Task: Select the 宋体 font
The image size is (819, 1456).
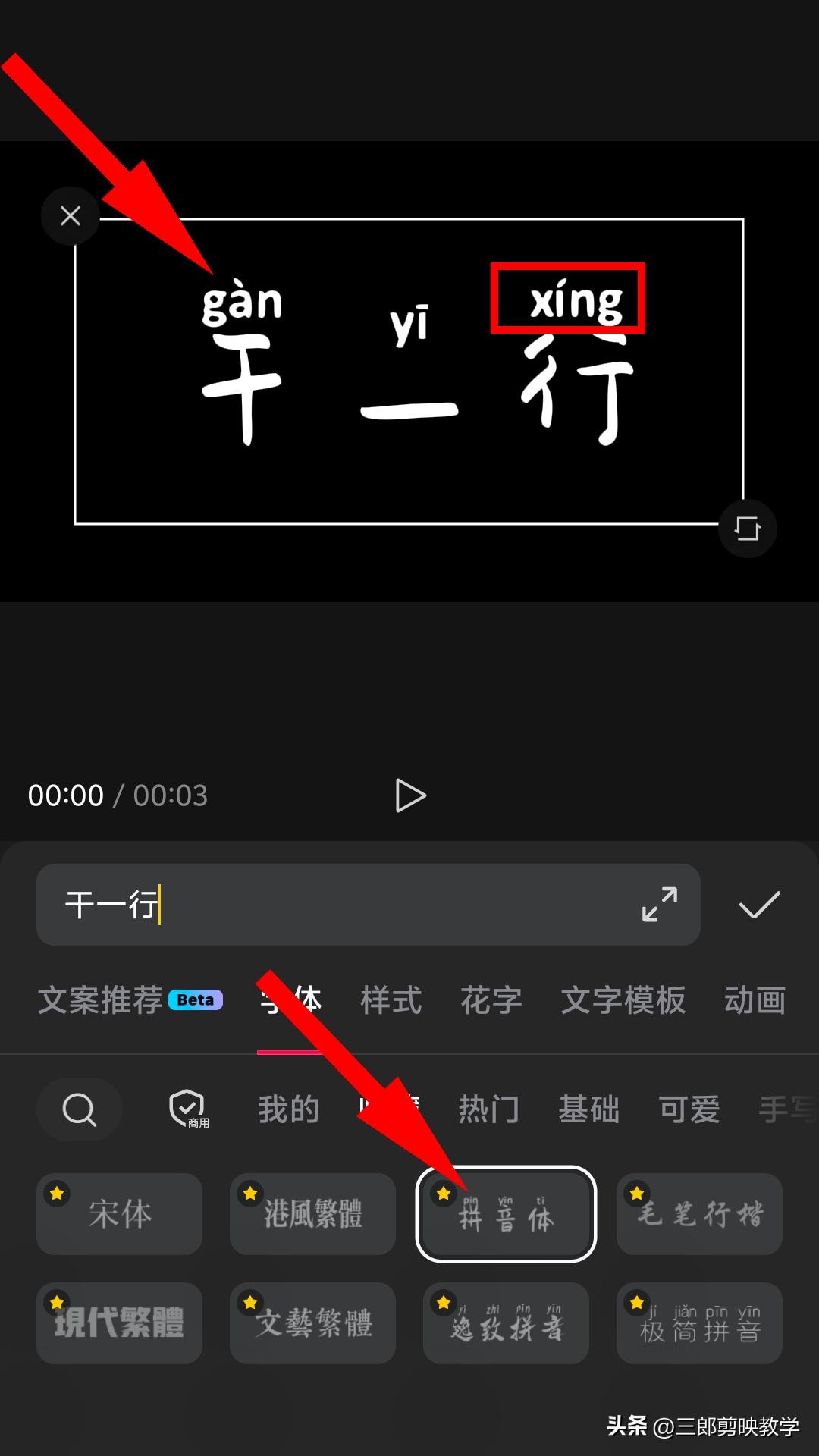Action: 120,1214
